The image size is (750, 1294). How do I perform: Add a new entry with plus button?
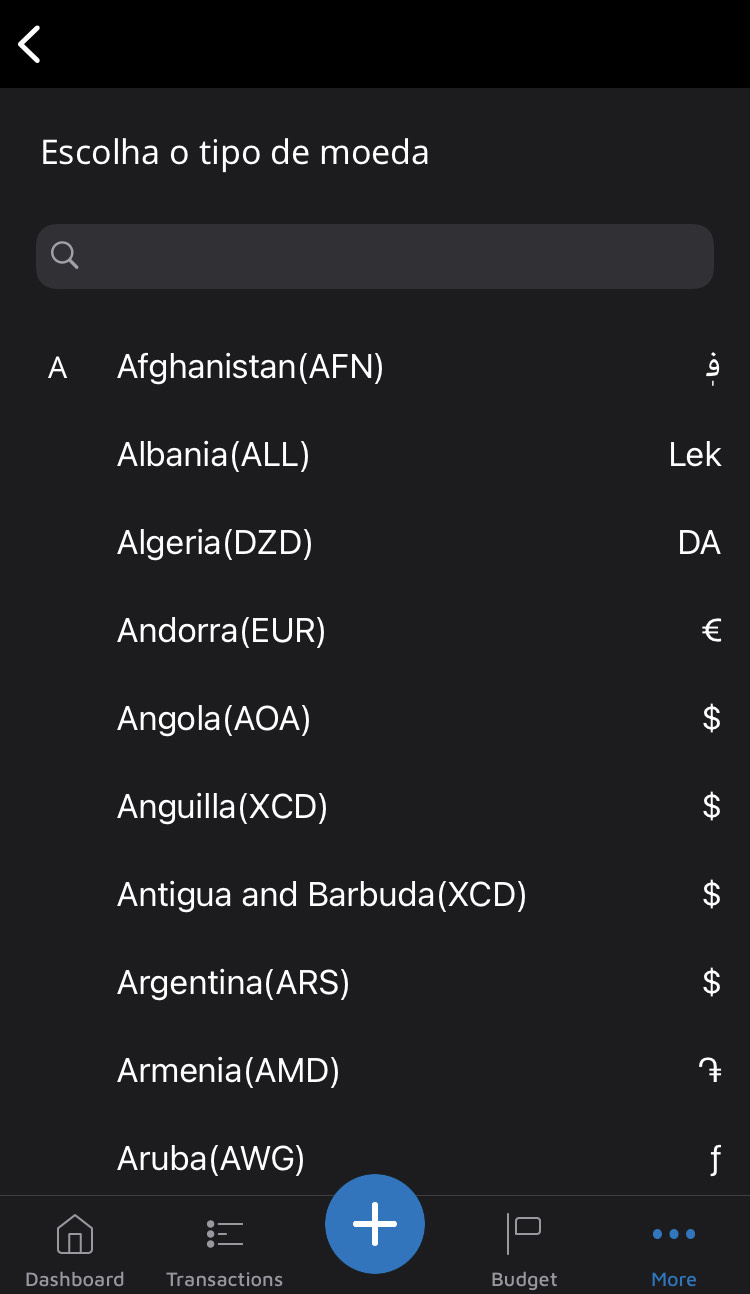[x=375, y=1224]
